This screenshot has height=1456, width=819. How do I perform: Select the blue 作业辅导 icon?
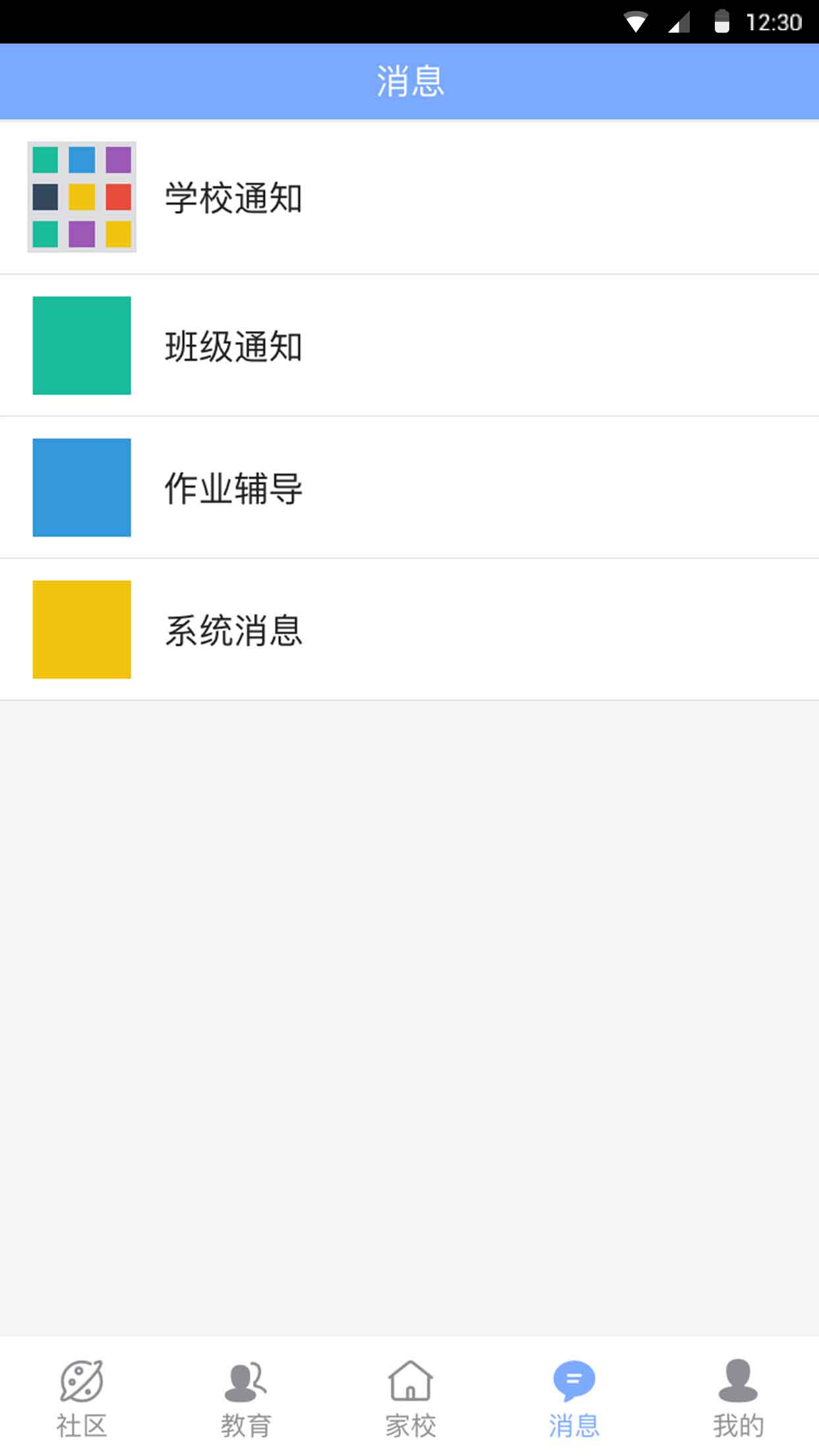point(81,487)
